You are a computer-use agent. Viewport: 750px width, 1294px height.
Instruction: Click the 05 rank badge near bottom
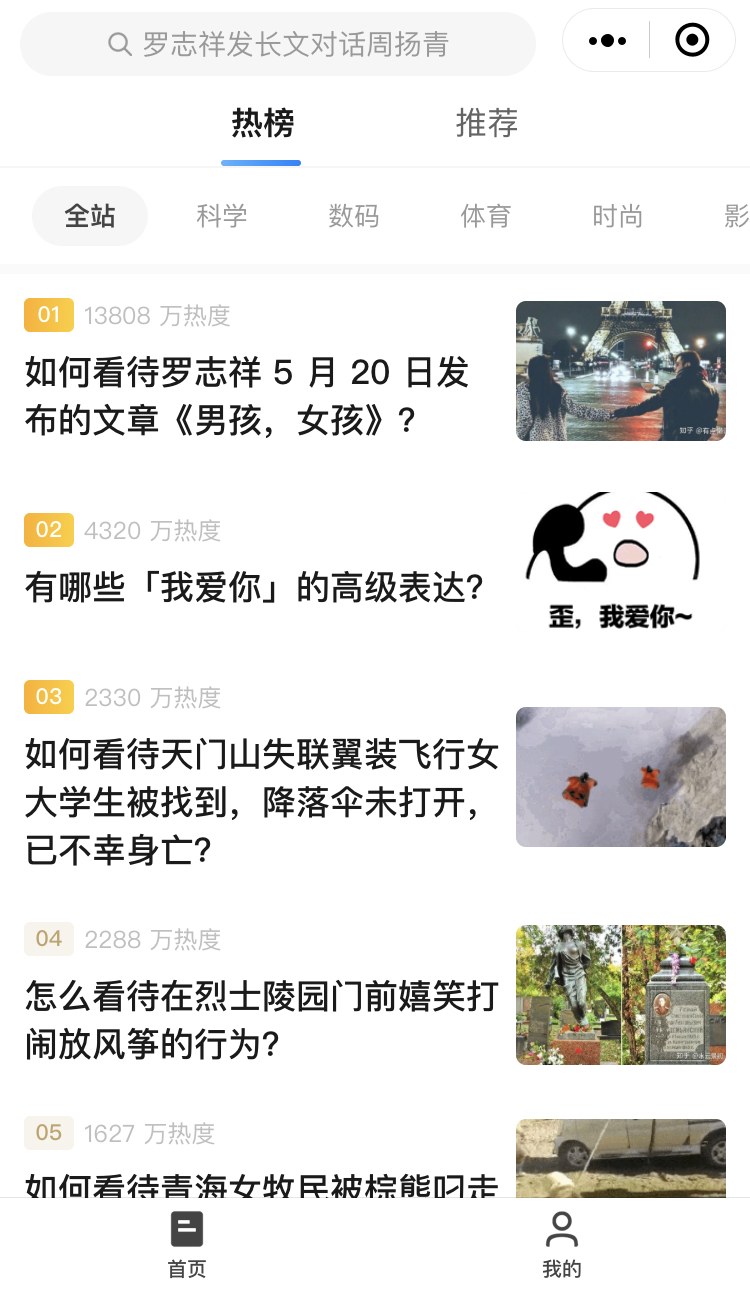pos(48,1133)
